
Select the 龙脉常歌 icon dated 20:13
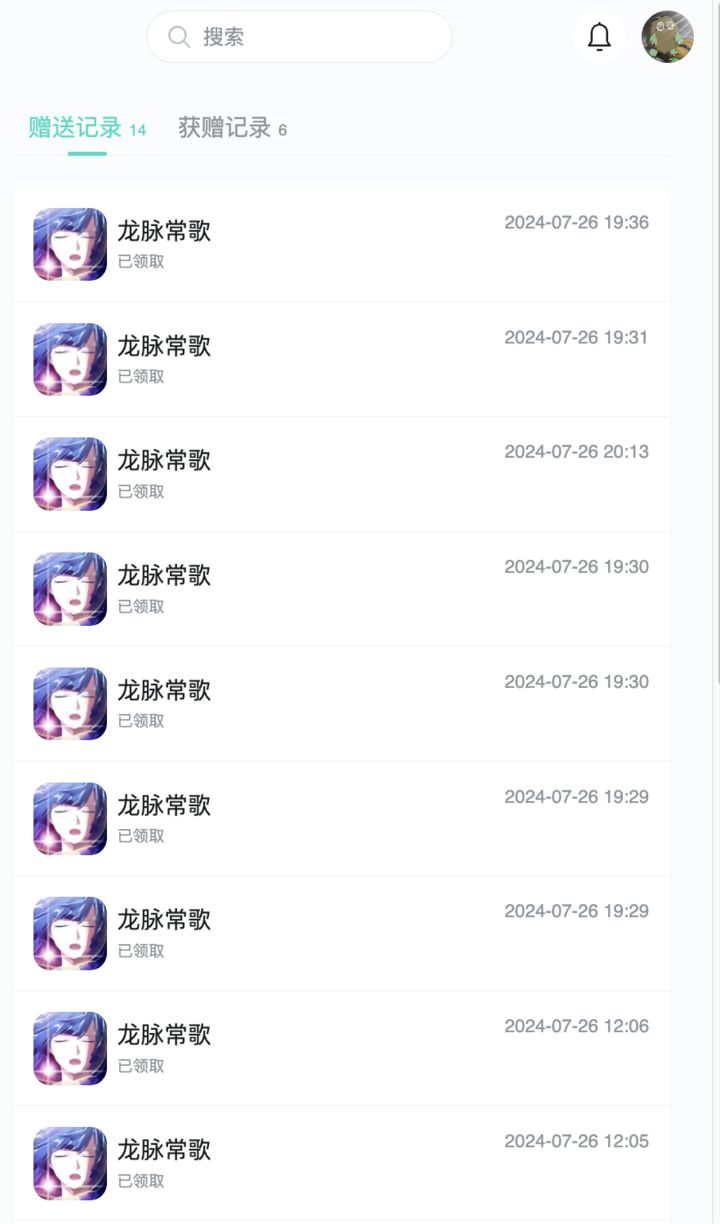(x=68, y=473)
